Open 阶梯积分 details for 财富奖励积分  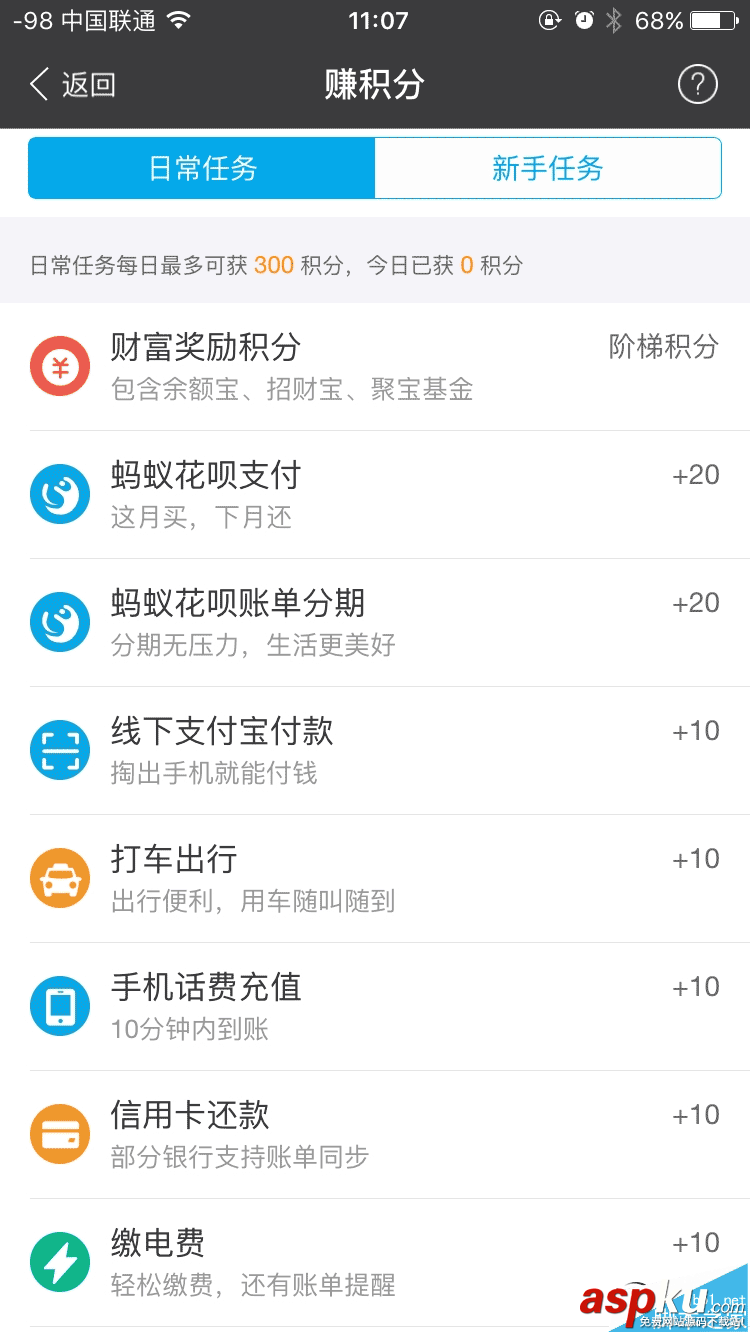click(x=665, y=347)
